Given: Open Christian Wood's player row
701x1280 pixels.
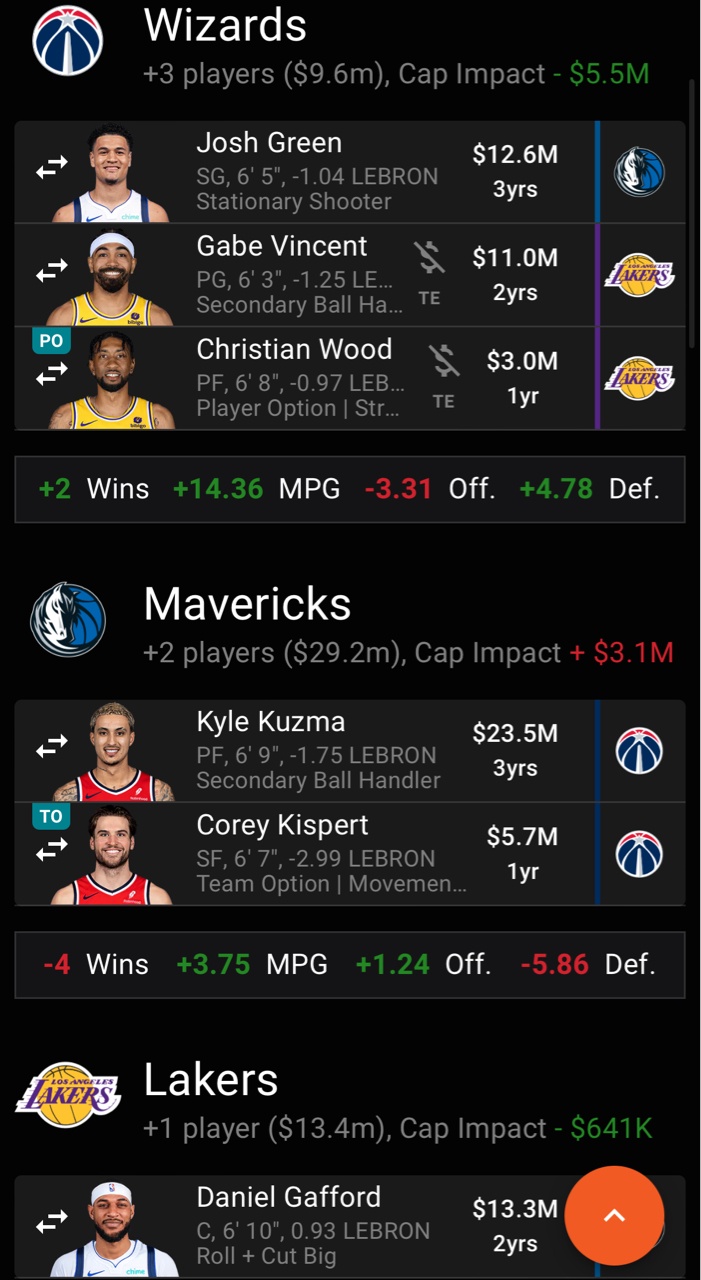Looking at the screenshot, I should (350, 378).
